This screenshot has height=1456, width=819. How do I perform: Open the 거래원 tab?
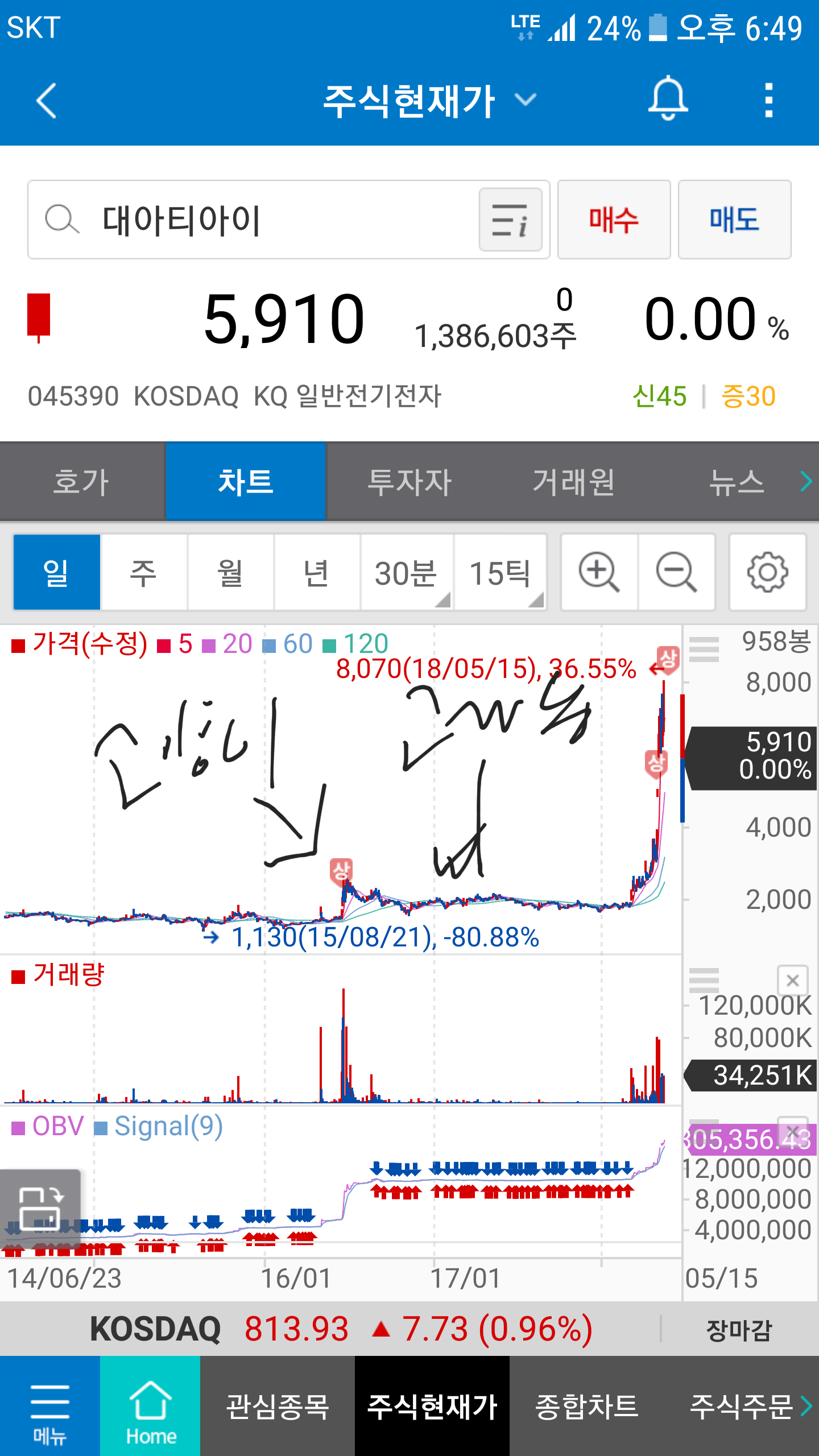573,482
